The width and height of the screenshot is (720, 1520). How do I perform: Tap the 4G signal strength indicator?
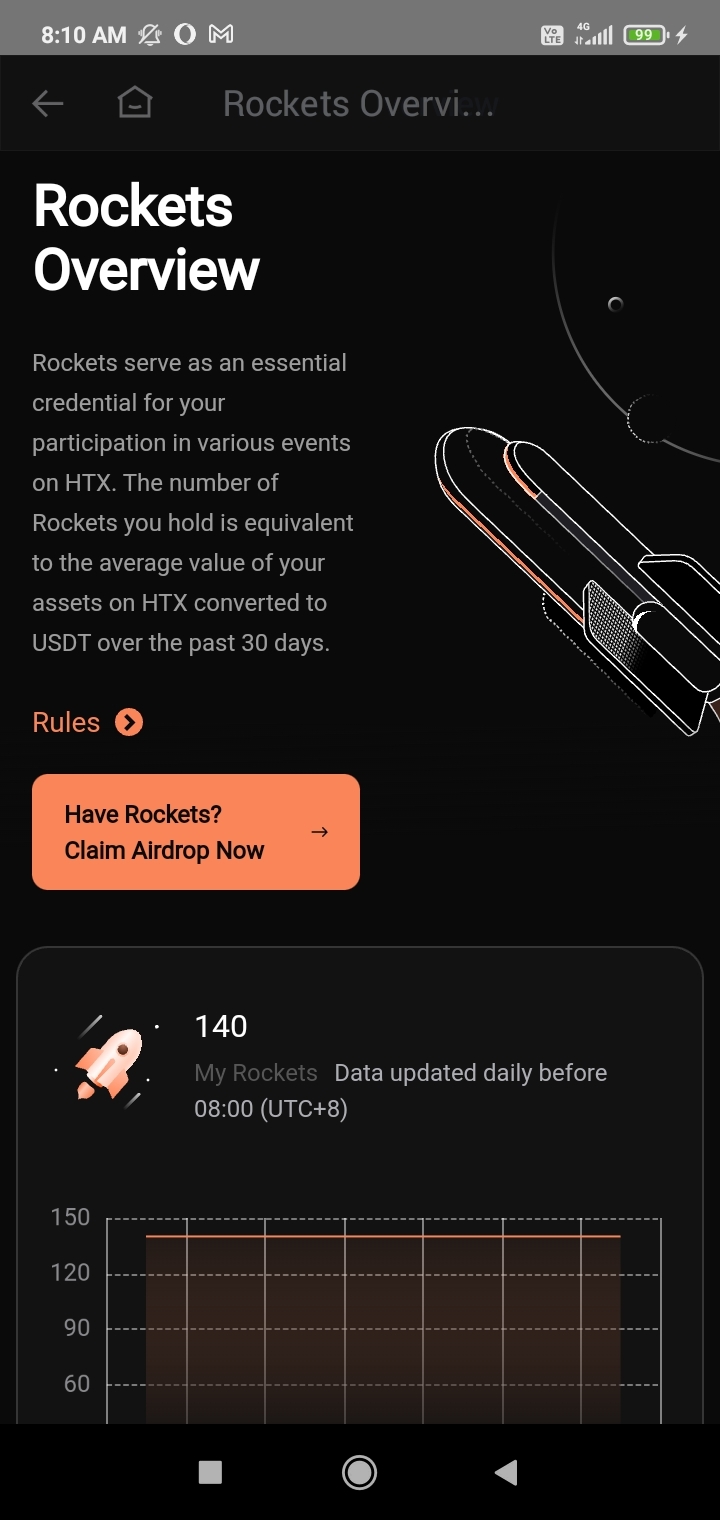[592, 33]
